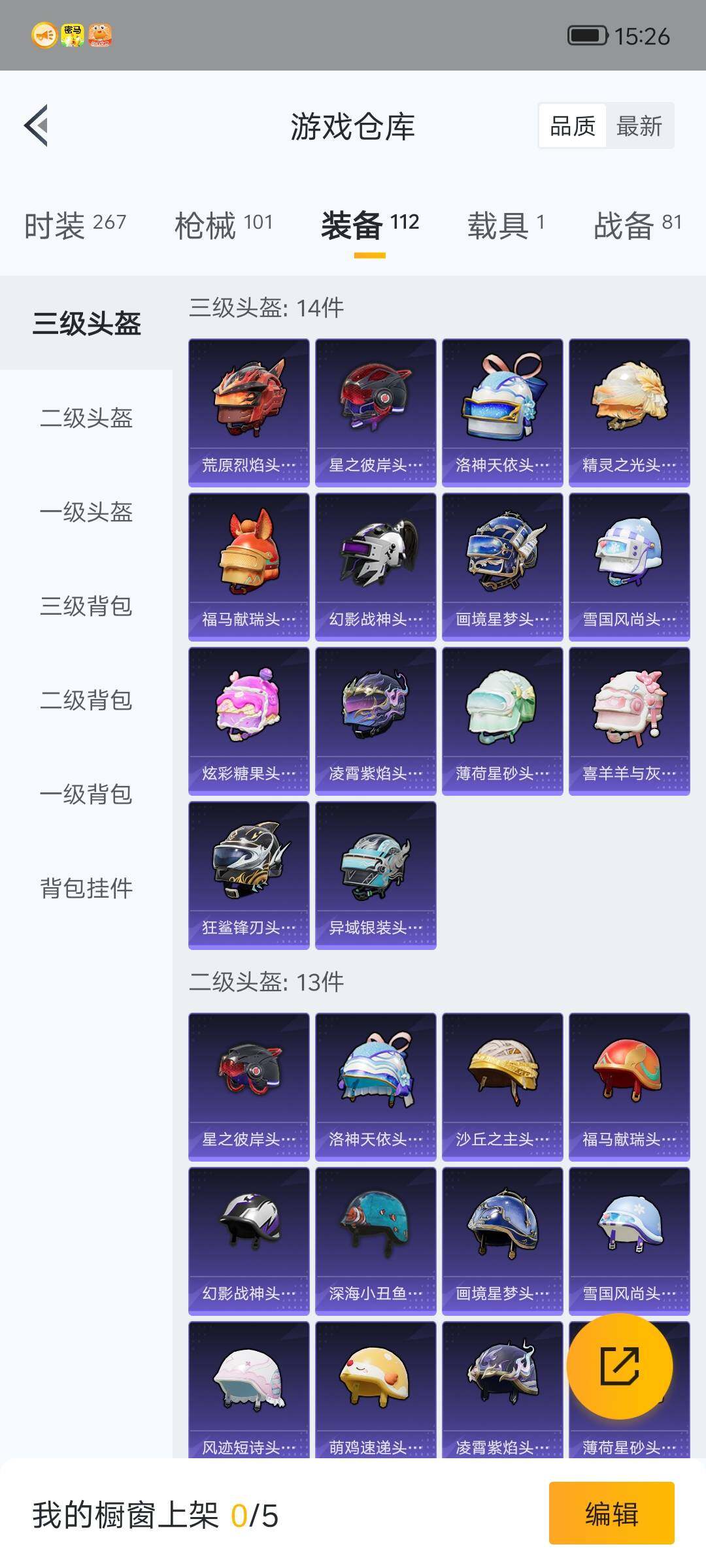Select the 三级背包 category
706x1568 pixels.
[x=86, y=608]
